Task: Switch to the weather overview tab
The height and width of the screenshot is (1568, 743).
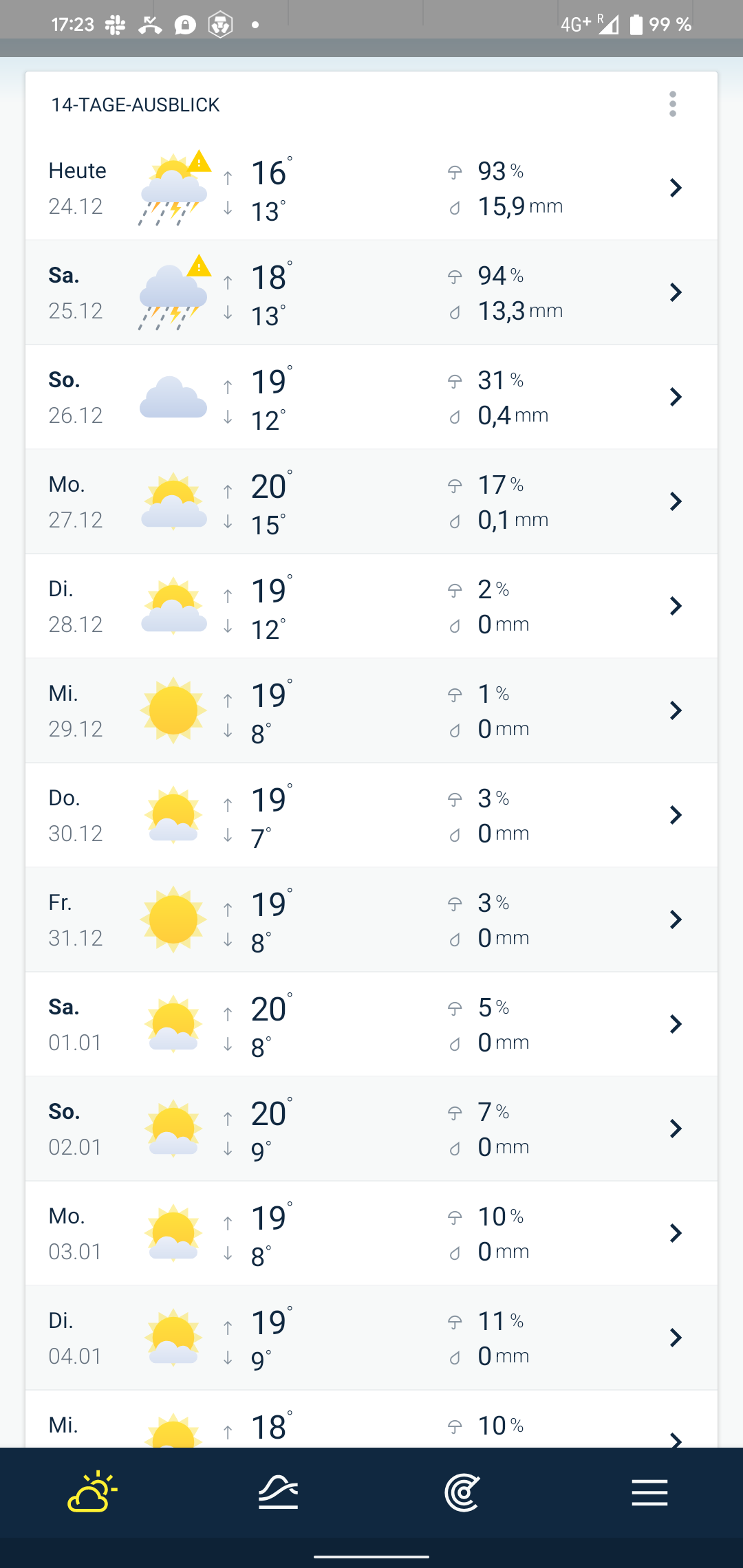Action: (x=93, y=1492)
